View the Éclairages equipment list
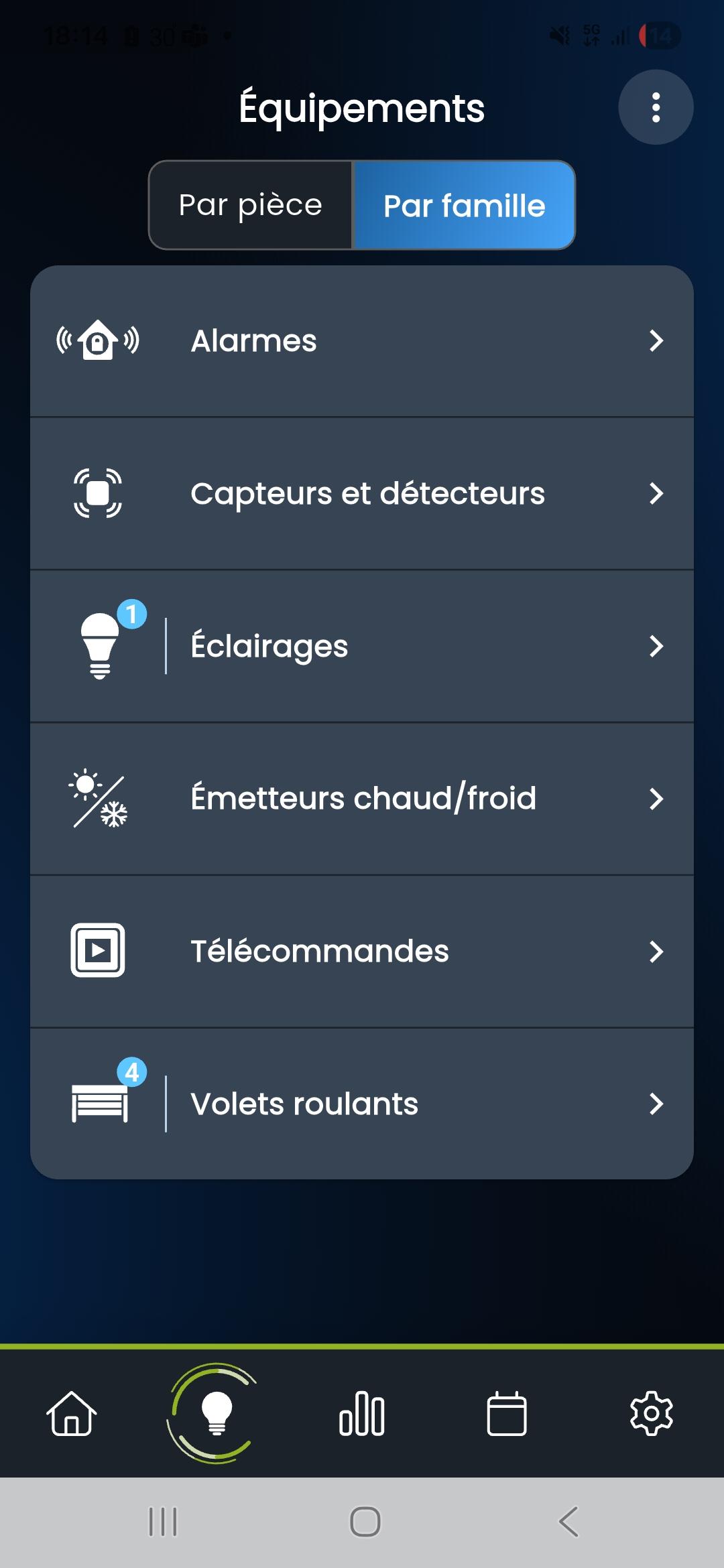Viewport: 724px width, 1568px height. point(362,647)
